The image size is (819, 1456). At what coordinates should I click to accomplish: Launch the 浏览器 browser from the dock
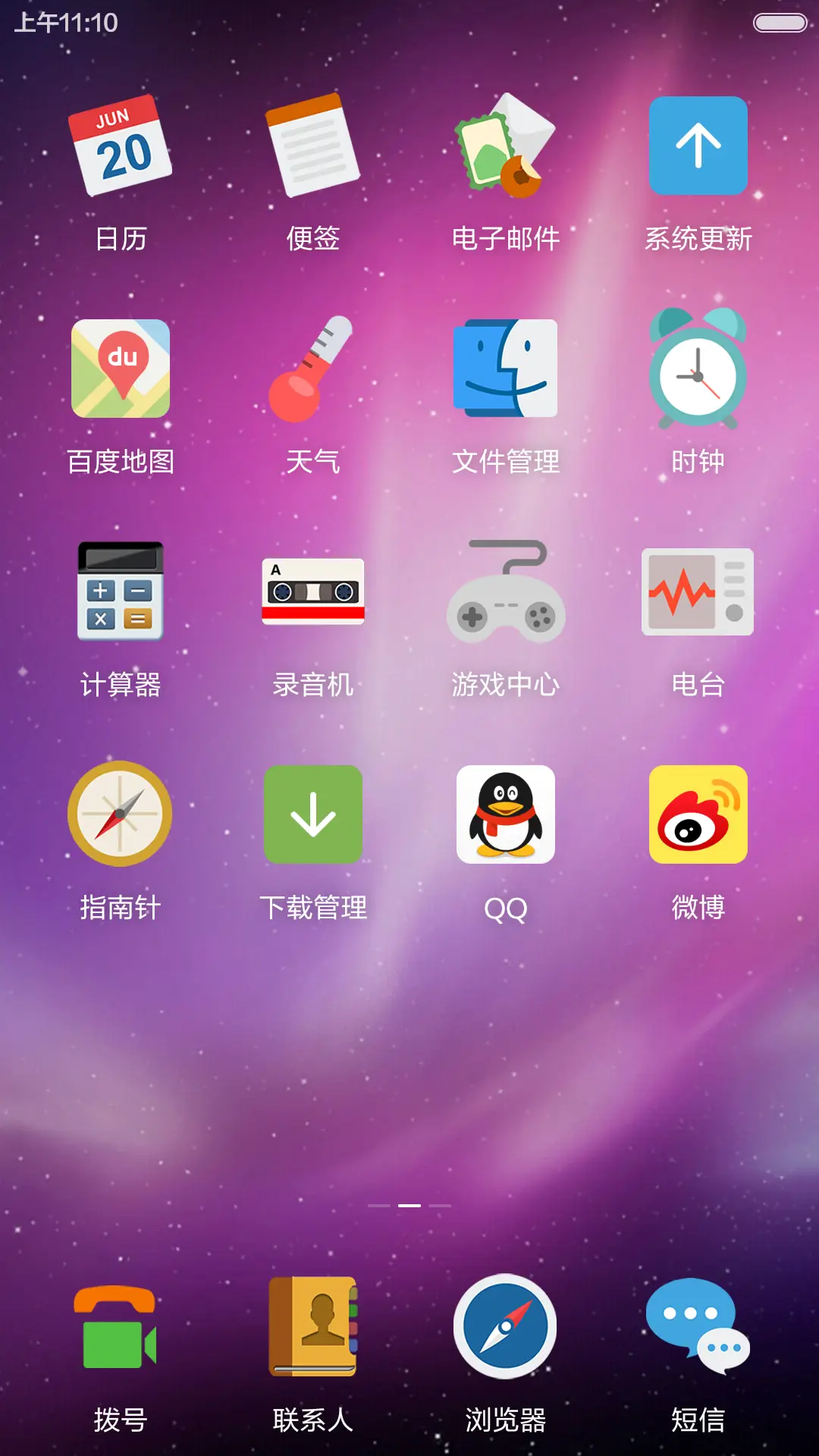pos(506,1323)
